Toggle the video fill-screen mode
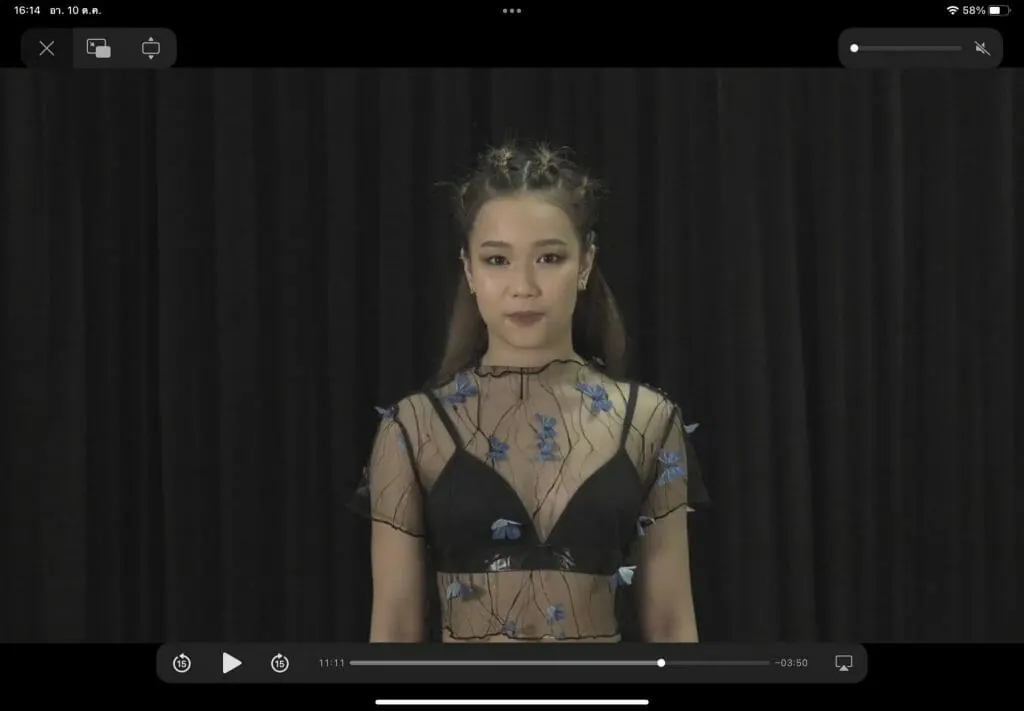This screenshot has height=711, width=1024. click(x=151, y=48)
